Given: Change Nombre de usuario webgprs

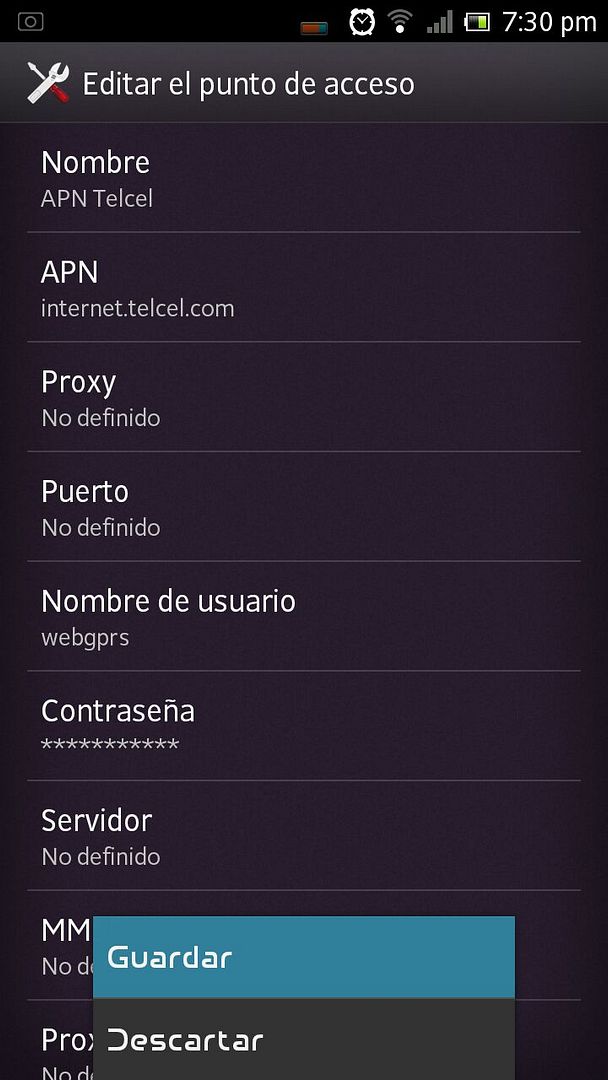Looking at the screenshot, I should (x=304, y=616).
